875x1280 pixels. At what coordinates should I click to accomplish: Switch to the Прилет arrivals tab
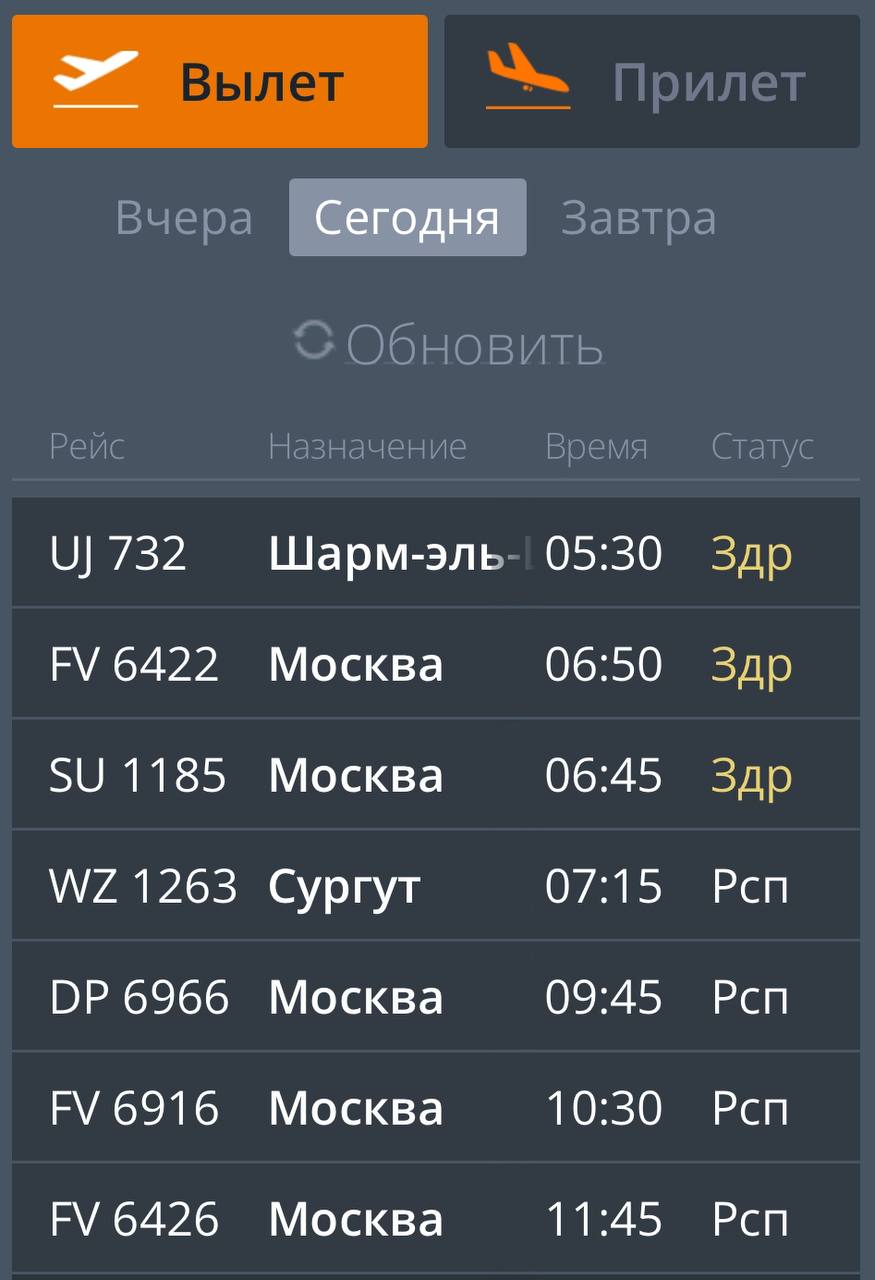pos(651,82)
